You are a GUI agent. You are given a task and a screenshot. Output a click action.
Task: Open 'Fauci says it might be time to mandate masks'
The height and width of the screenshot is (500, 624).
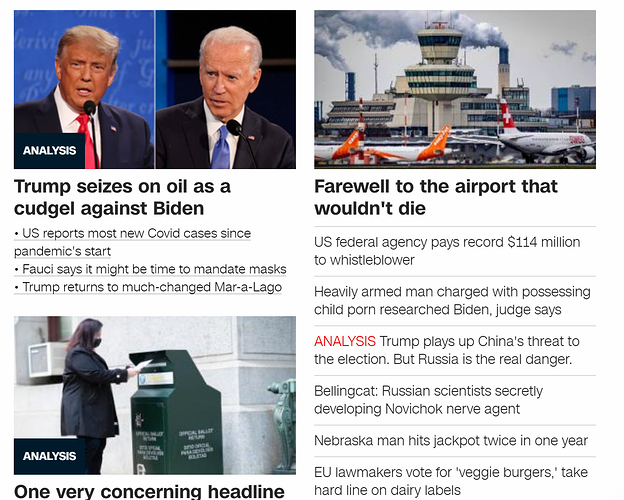152,269
